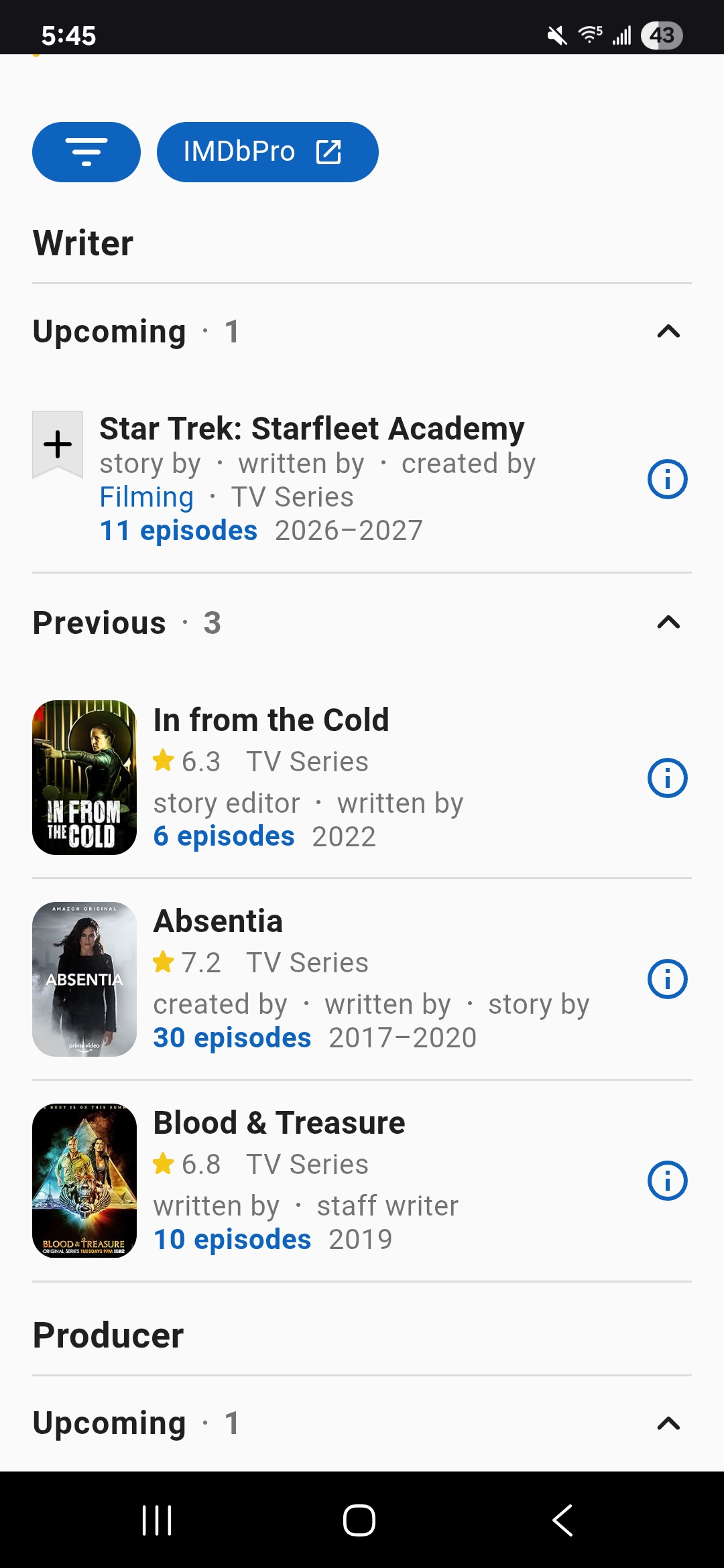Viewport: 724px width, 1568px height.
Task: Open the IMDbPro external link
Action: 267,152
